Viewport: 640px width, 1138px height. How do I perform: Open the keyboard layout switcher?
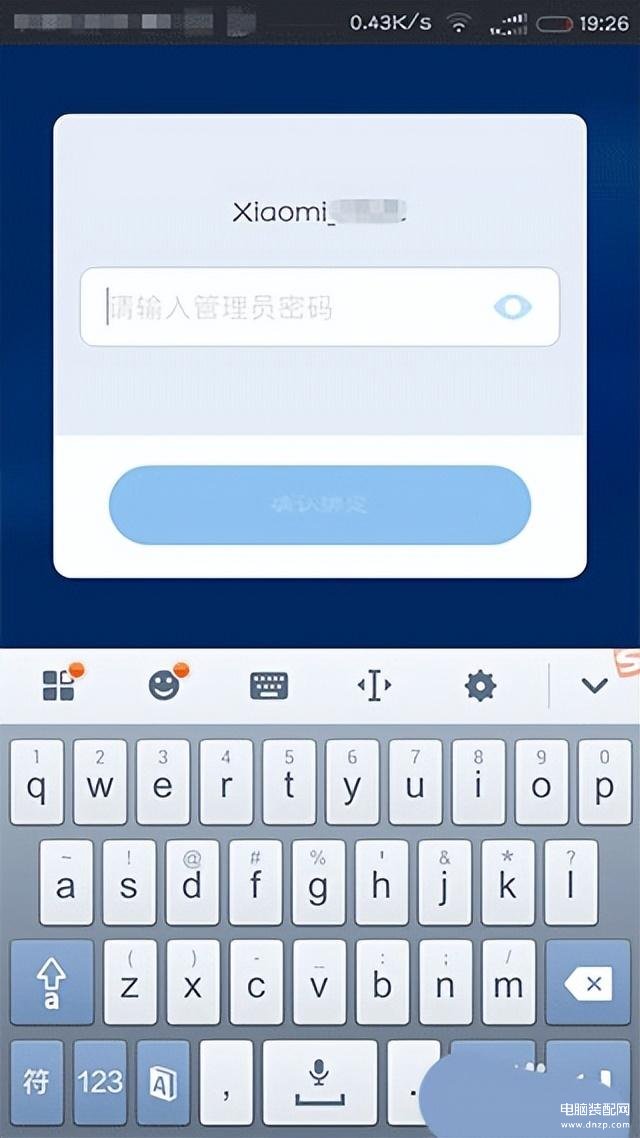[269, 685]
